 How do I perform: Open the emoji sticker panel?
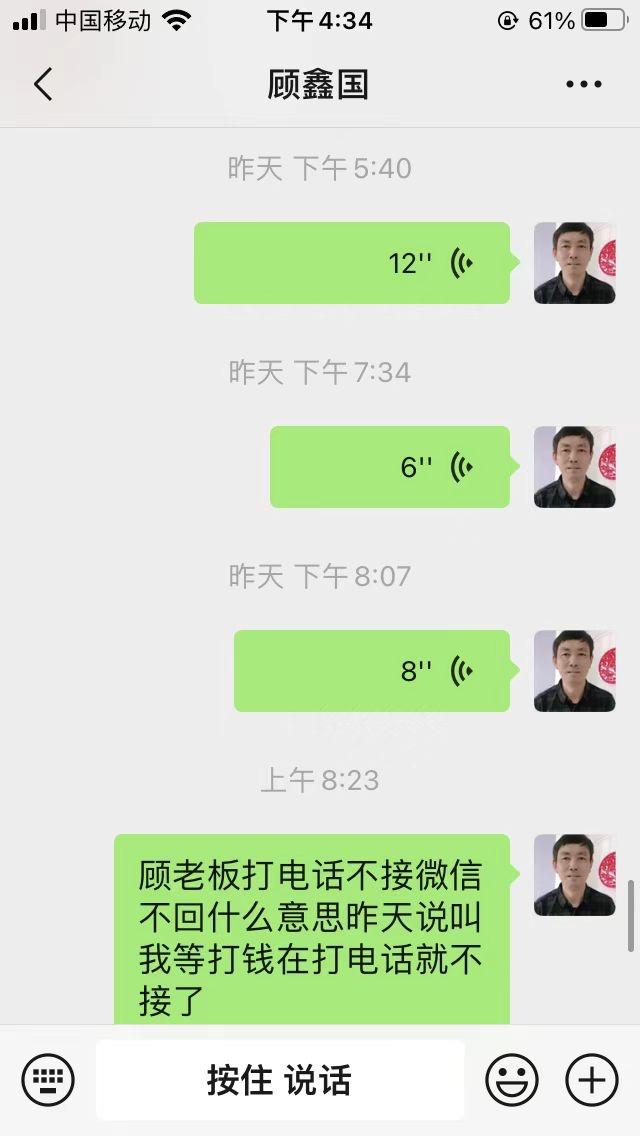coord(512,1080)
